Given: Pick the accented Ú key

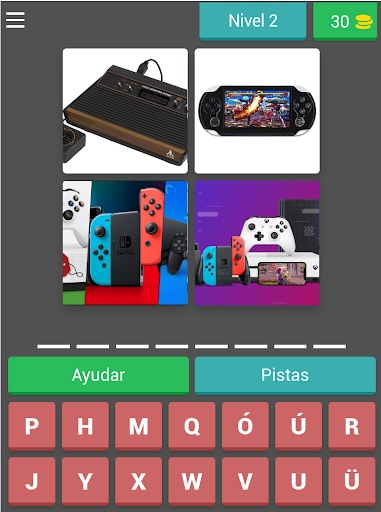Looking at the screenshot, I should [x=298, y=426].
